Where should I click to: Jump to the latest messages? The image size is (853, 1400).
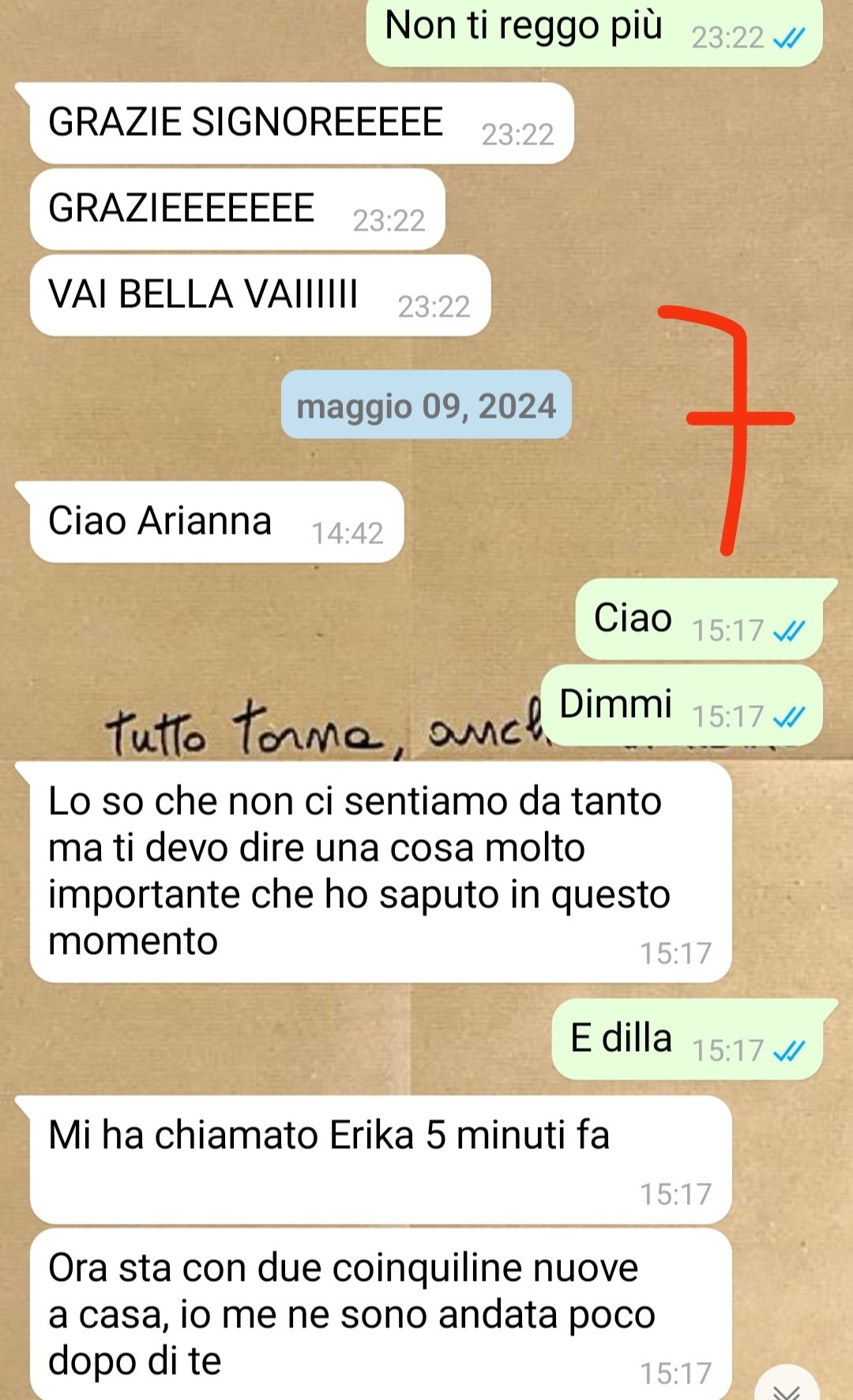click(x=787, y=1387)
